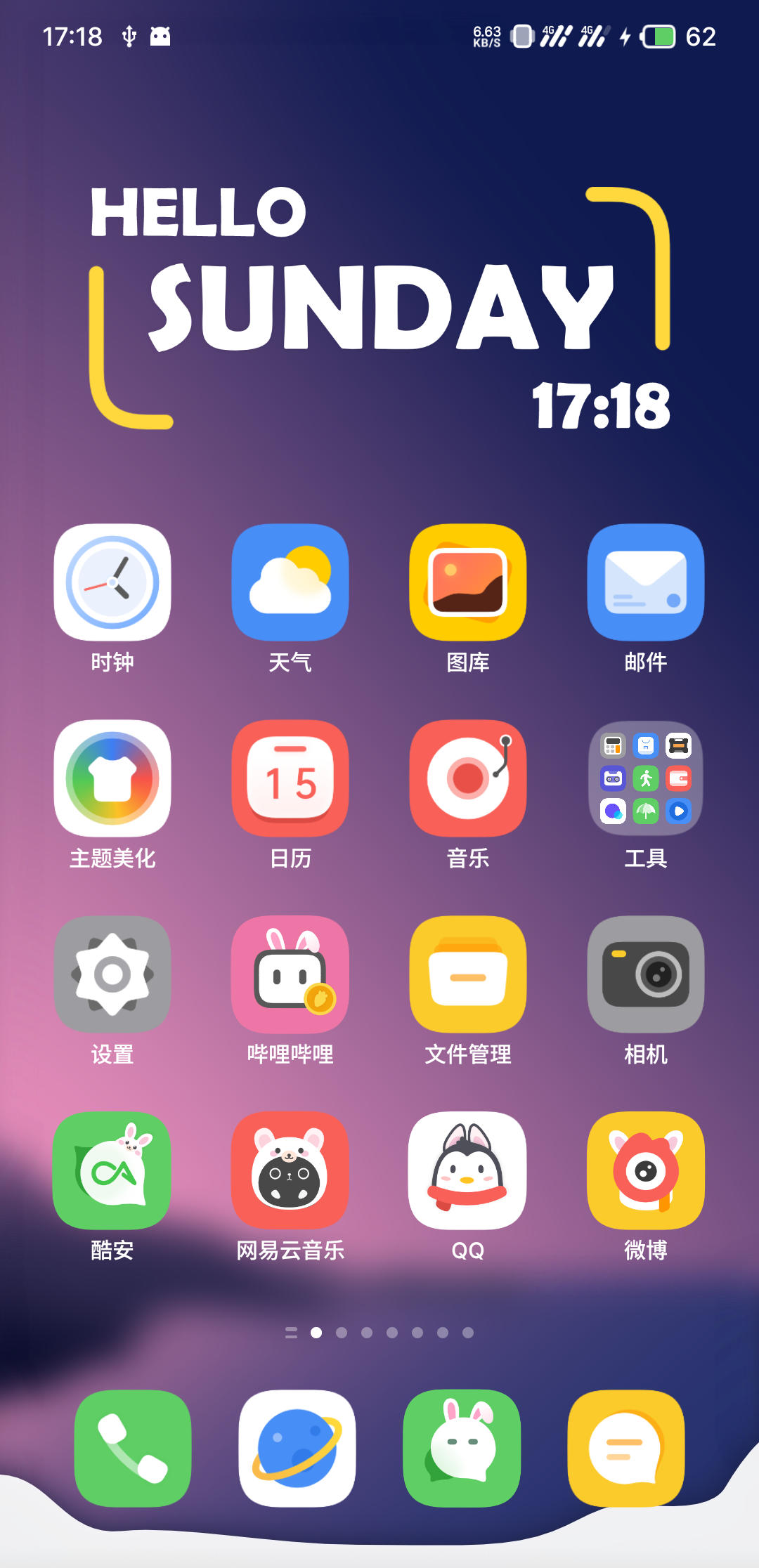759x1568 pixels.
Task: Open the 邮件 mail app
Action: 646,582
